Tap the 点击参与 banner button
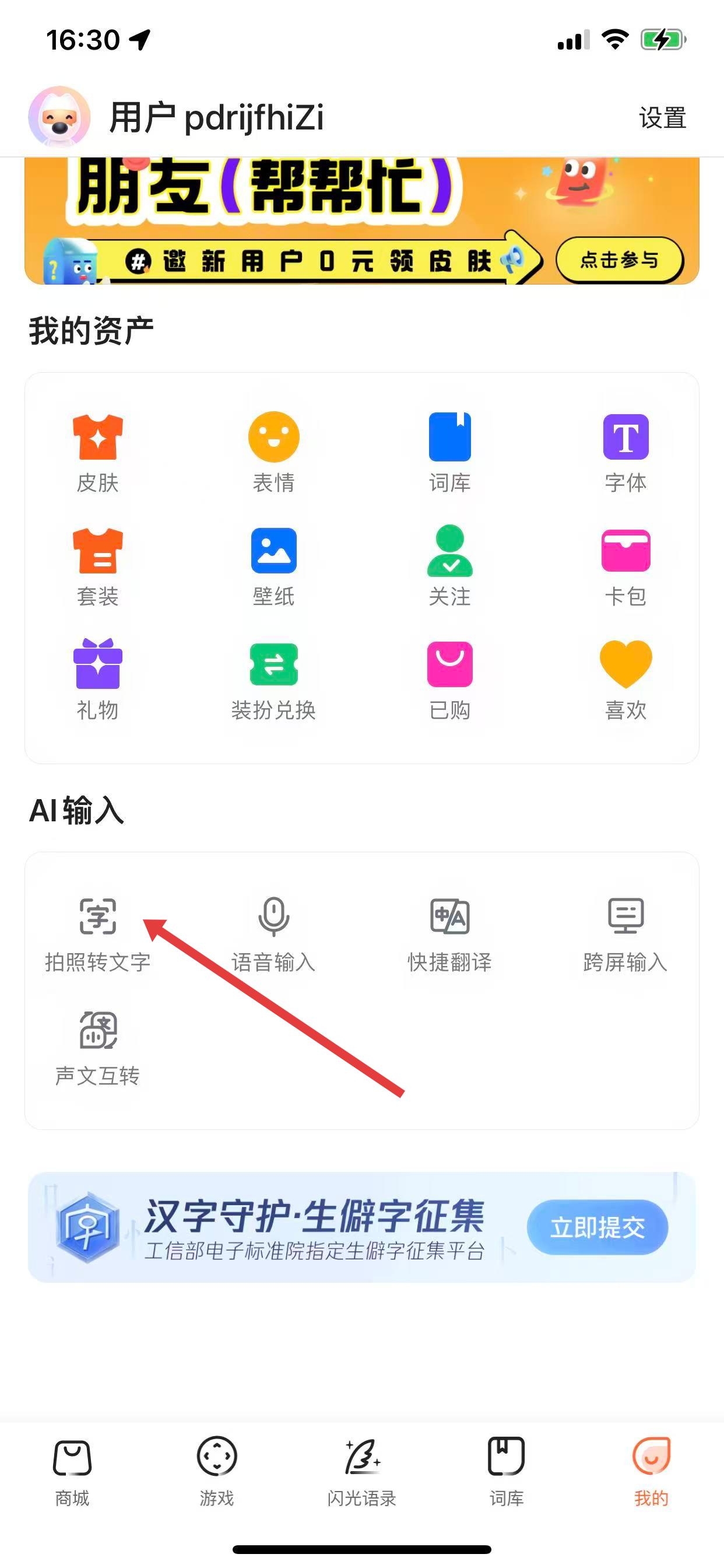Screen dimensions: 724x1568 pos(619,260)
